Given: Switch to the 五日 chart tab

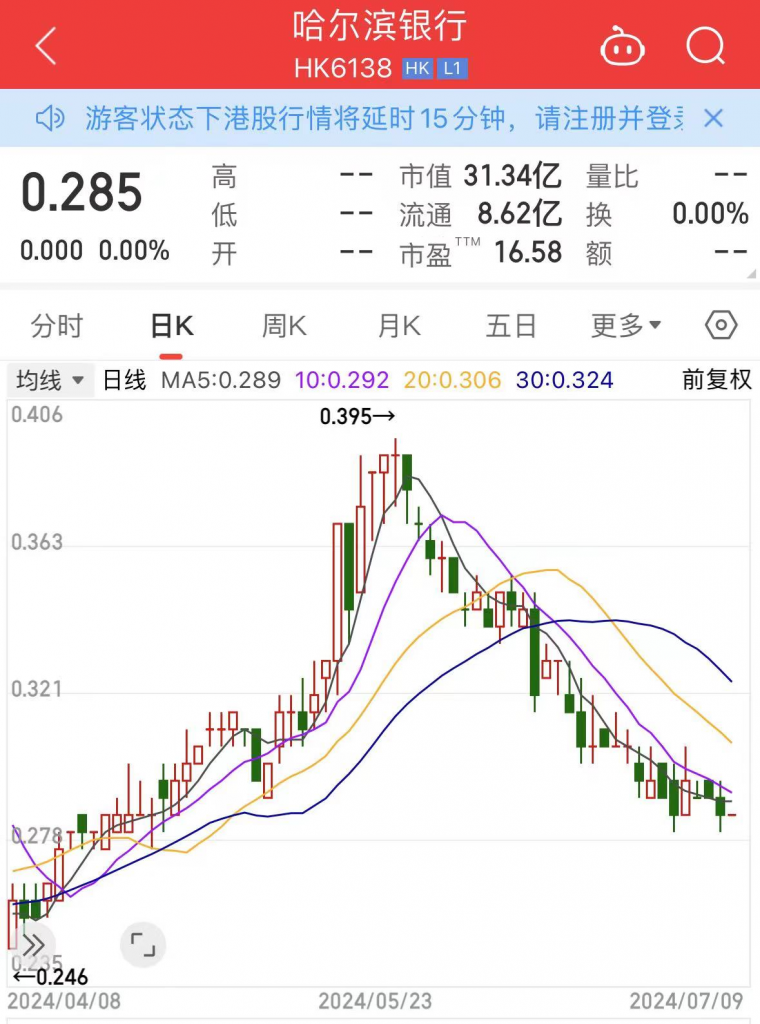Looking at the screenshot, I should click(x=511, y=326).
